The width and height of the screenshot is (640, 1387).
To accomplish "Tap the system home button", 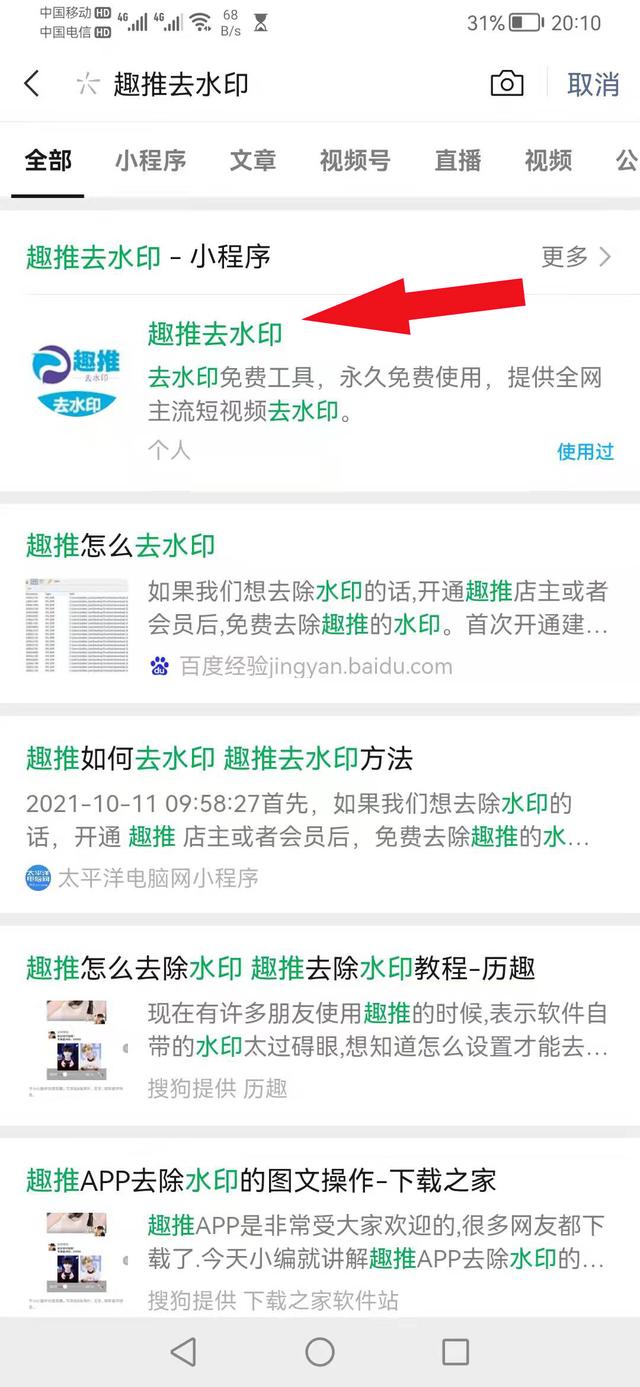I will [x=320, y=1352].
